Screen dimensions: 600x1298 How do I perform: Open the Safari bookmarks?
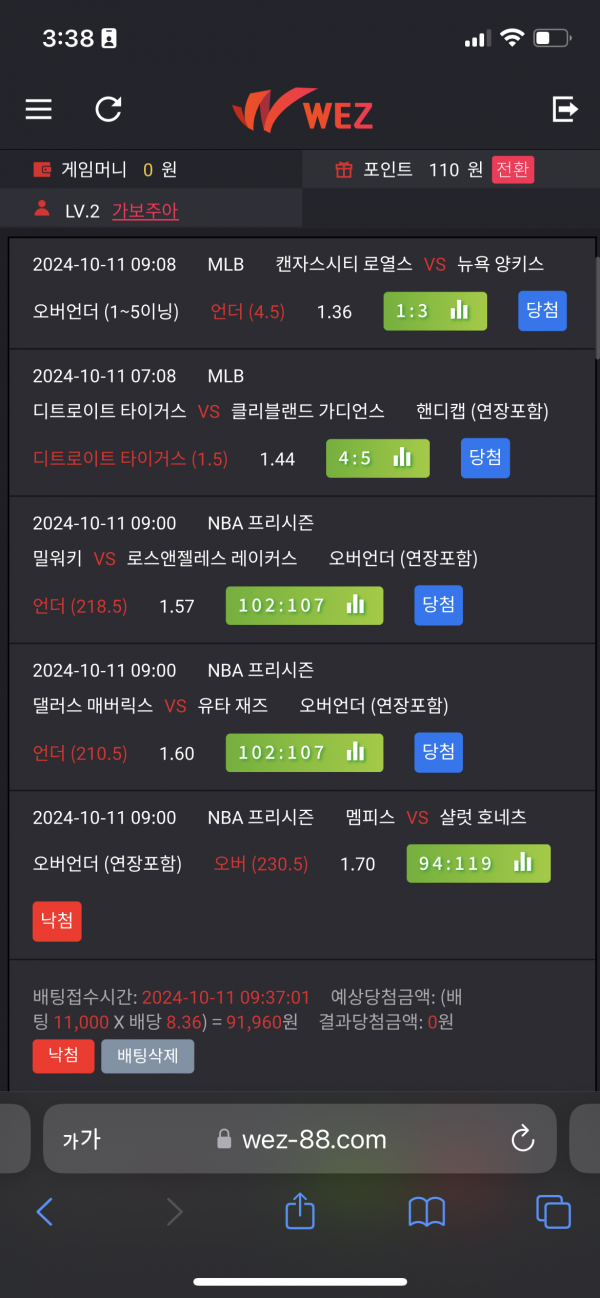(x=427, y=1212)
